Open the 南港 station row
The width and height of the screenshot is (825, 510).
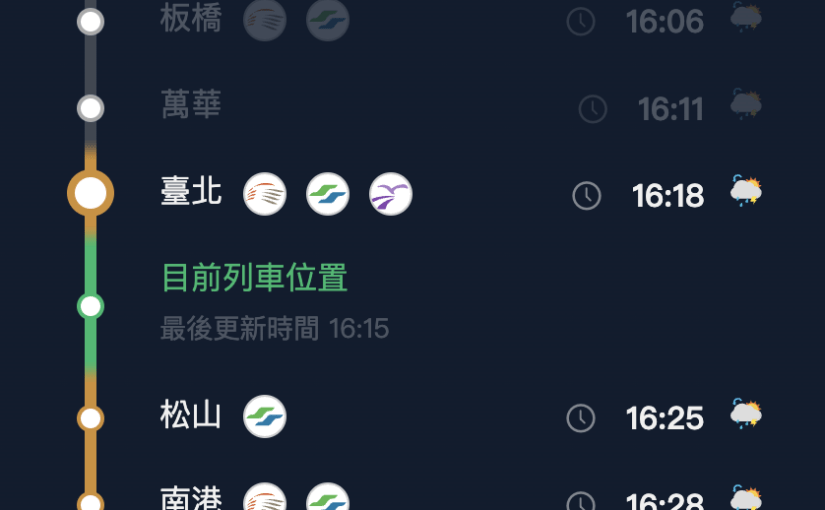coord(191,499)
